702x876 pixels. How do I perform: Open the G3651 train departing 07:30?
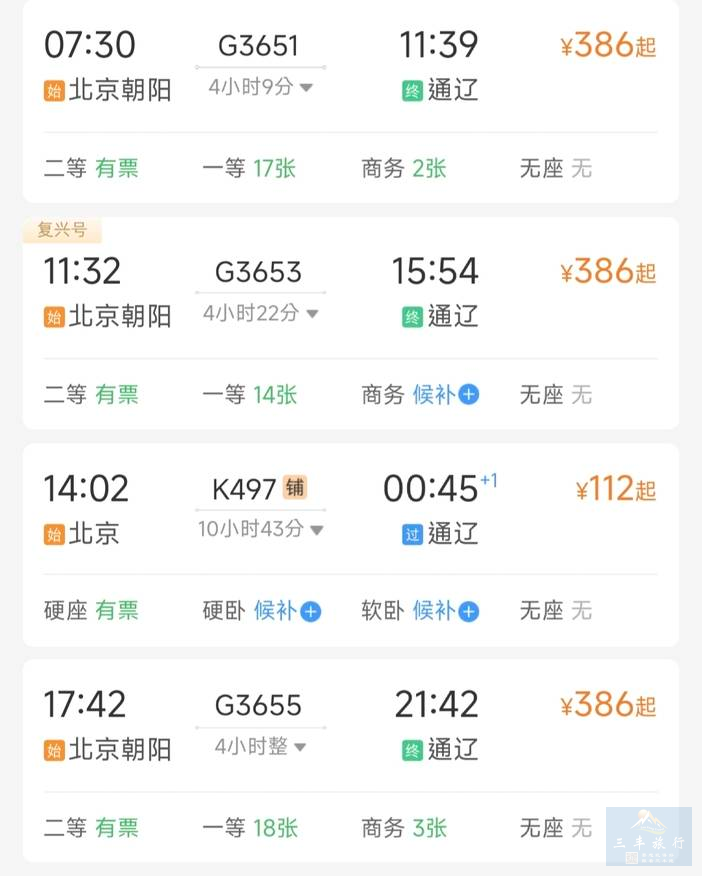(351, 102)
